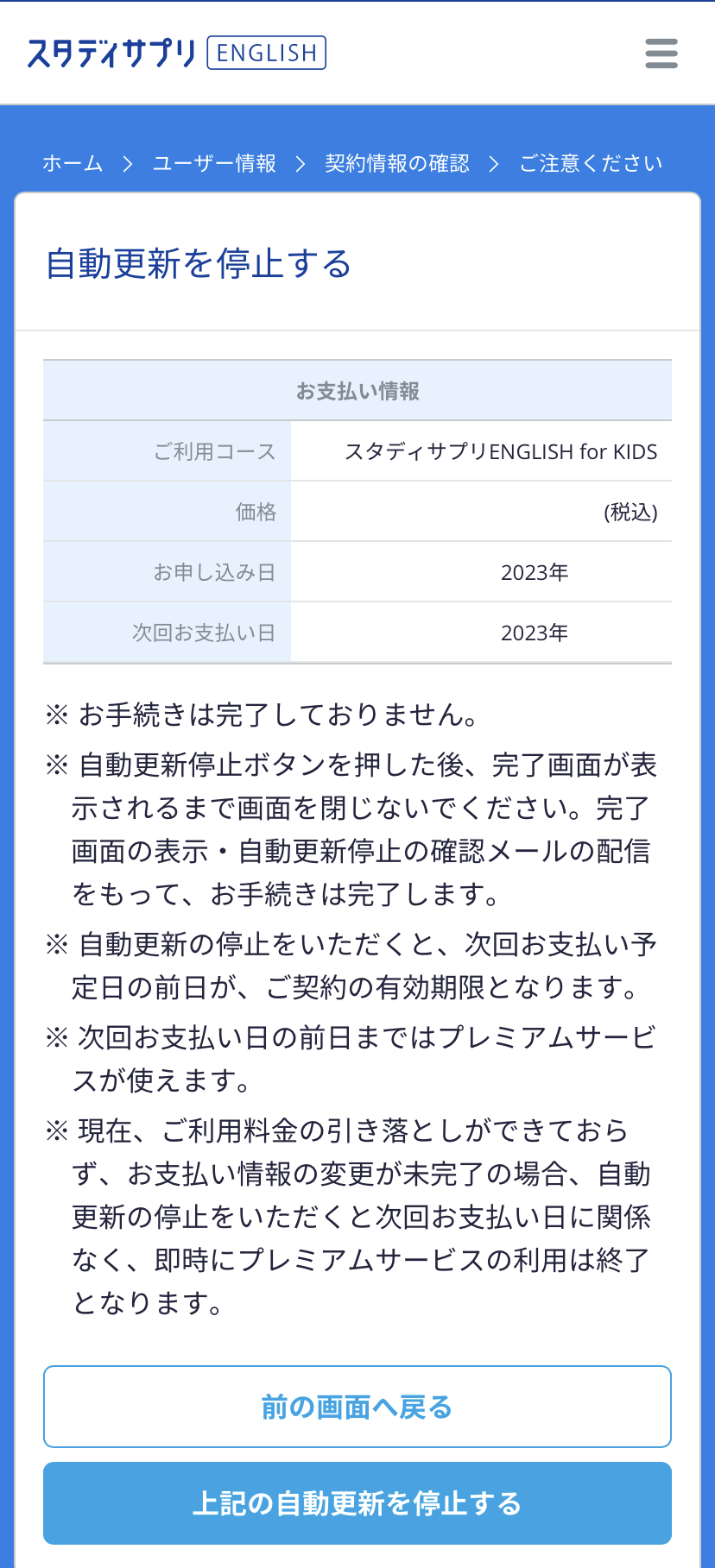Confirm with 上記の自動更新を停止する button
This screenshot has height=1568, width=715.
(x=357, y=1503)
